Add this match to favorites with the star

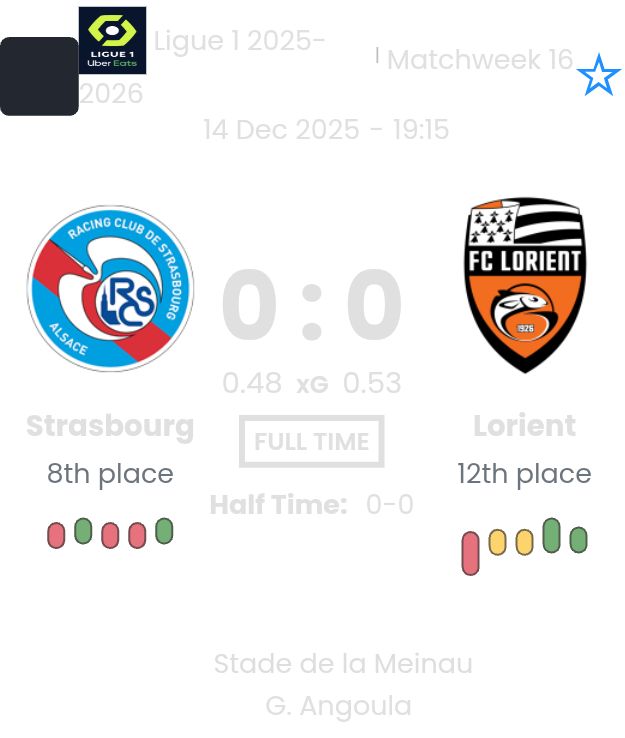coord(598,76)
